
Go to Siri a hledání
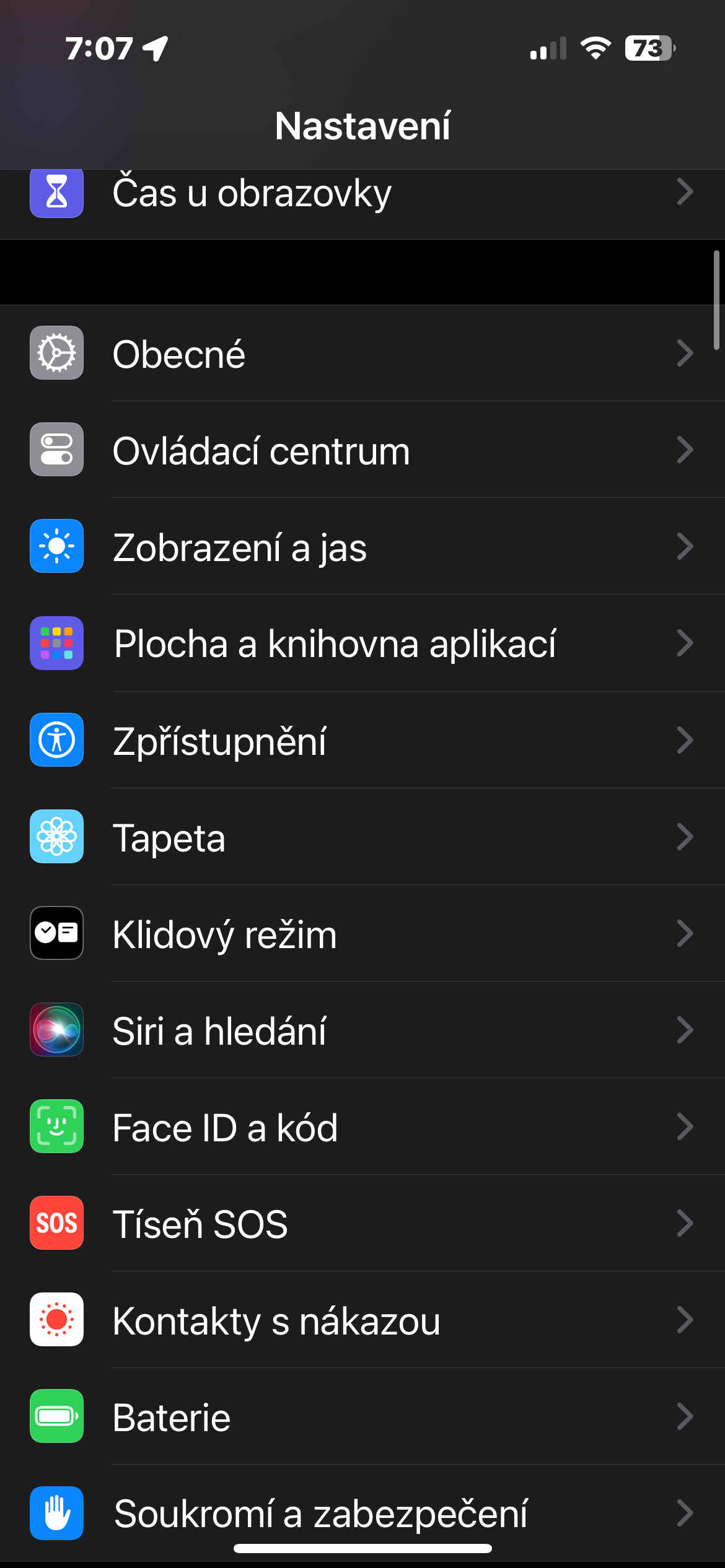362,1030
